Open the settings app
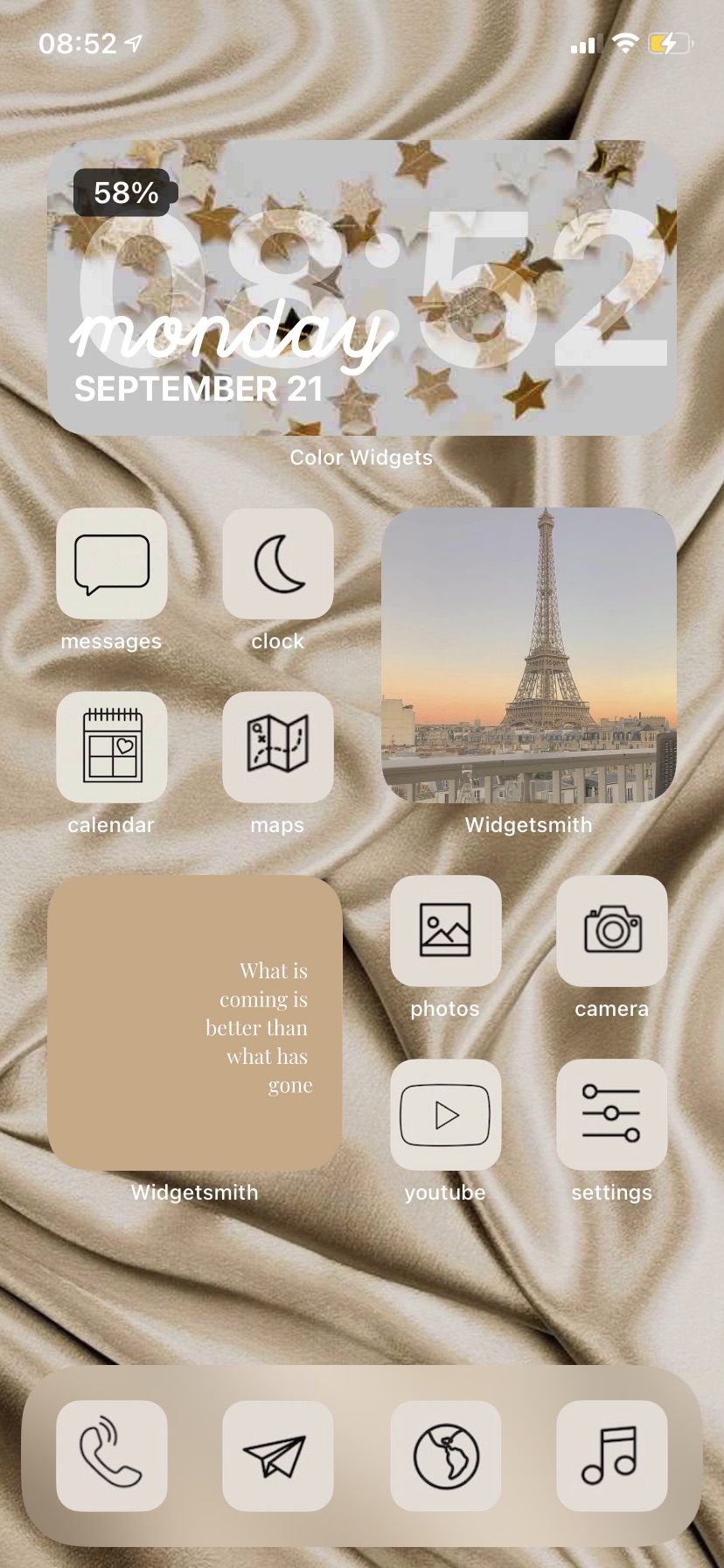 tap(612, 1115)
